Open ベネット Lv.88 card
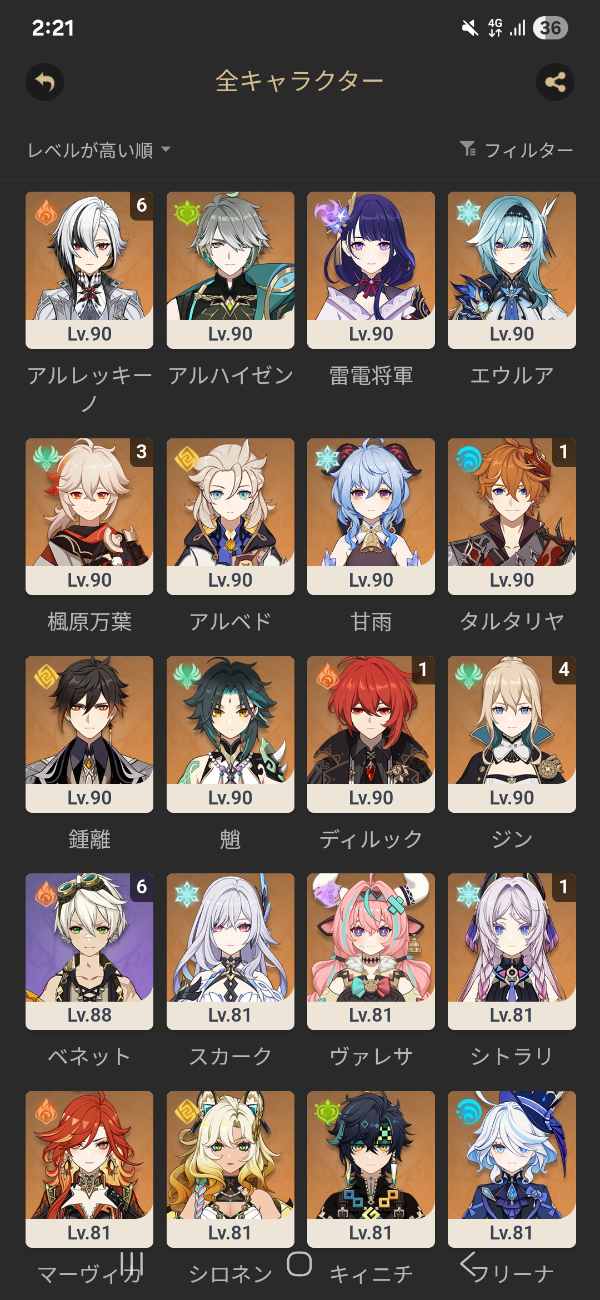This screenshot has height=1300, width=600. 89,951
